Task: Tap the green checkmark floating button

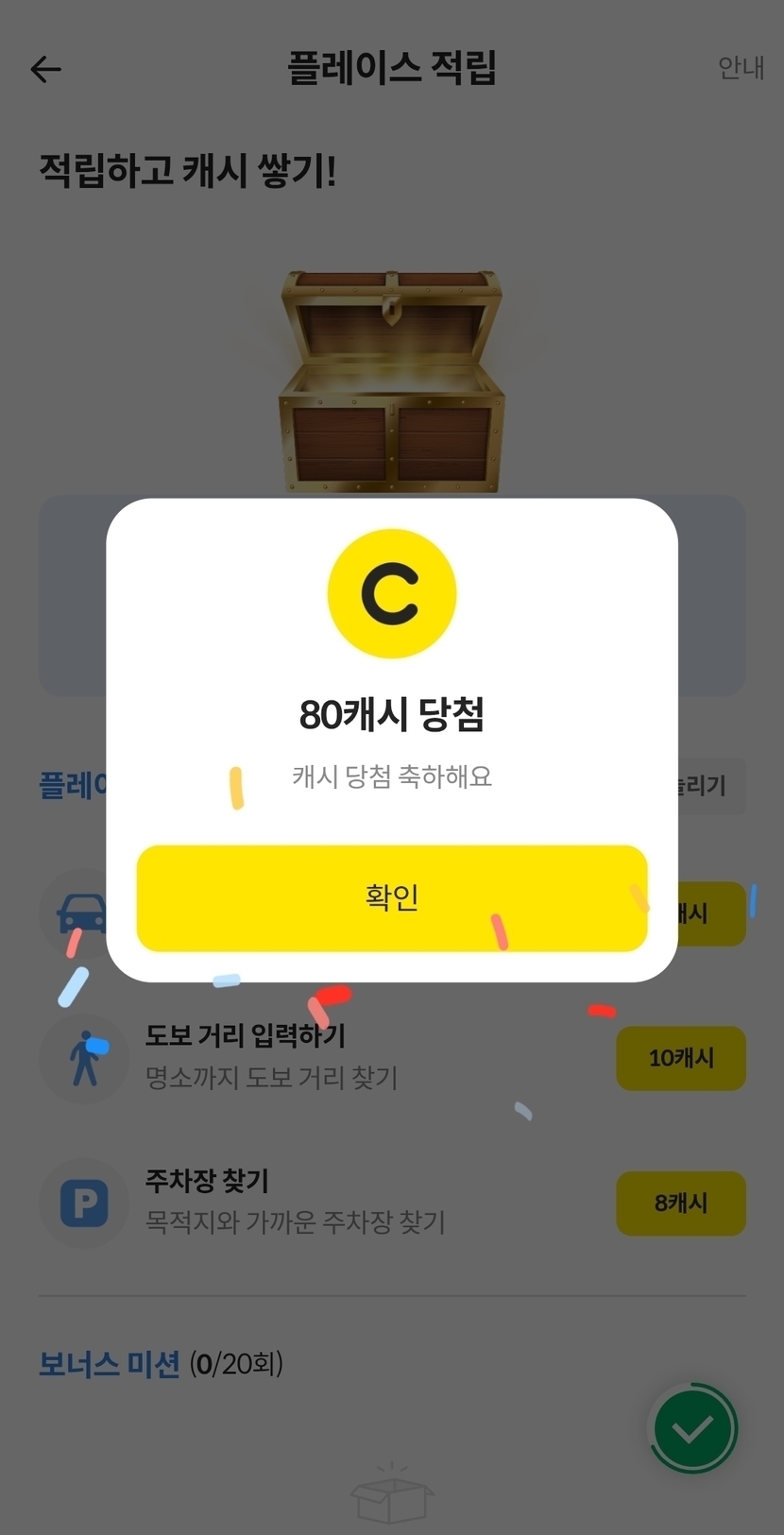Action: tap(693, 1428)
